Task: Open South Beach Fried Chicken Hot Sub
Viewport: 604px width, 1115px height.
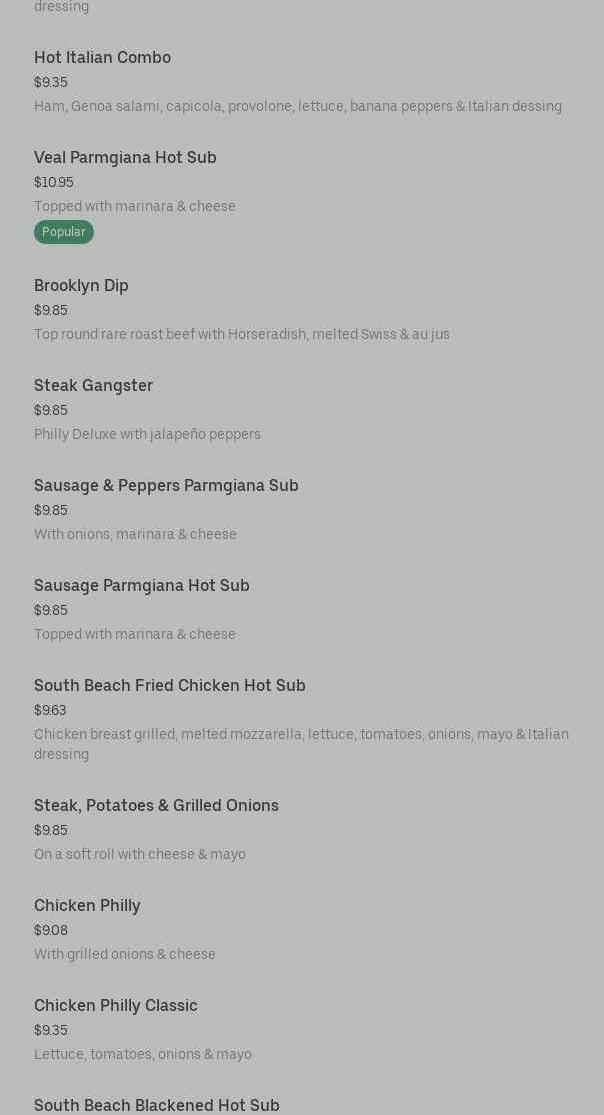Action: click(x=169, y=686)
